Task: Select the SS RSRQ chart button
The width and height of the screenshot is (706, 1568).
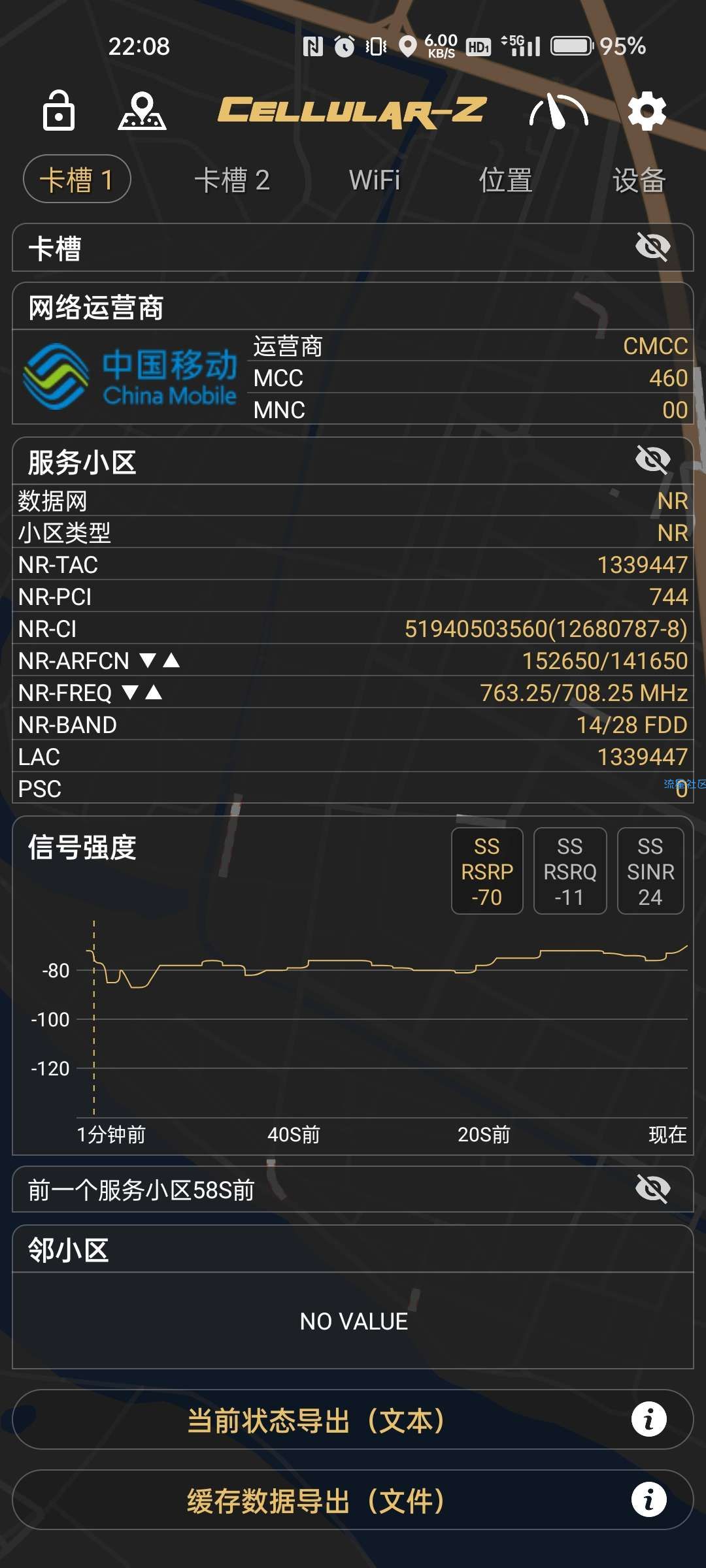Action: pyautogui.click(x=569, y=871)
